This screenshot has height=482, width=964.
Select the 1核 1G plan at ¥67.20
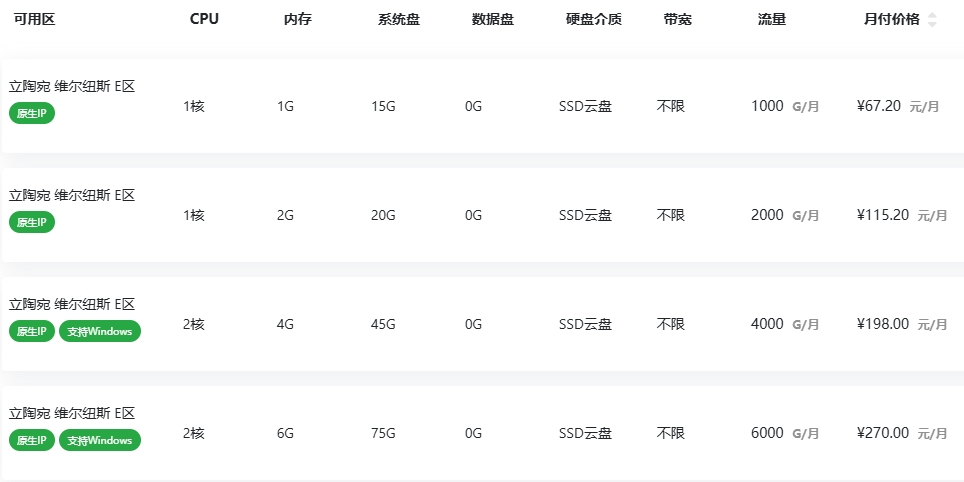[480, 106]
